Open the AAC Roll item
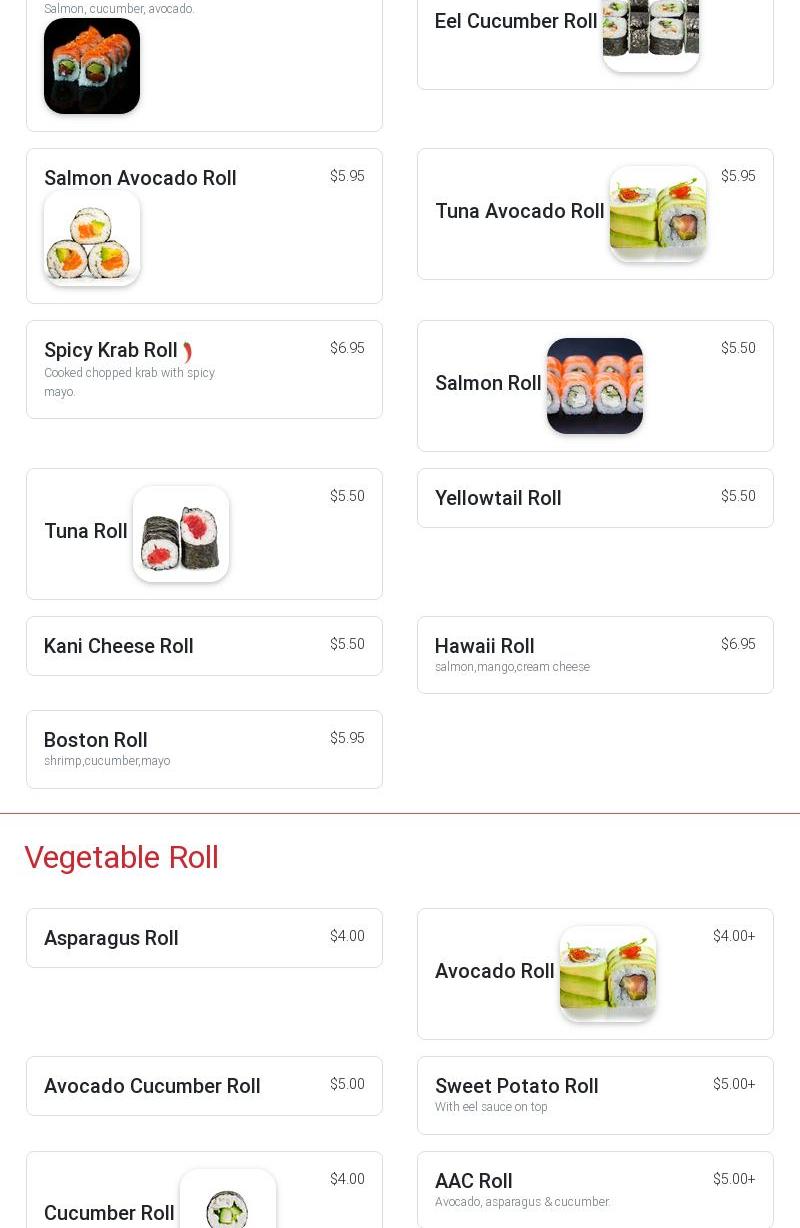The height and width of the screenshot is (1228, 800). pyautogui.click(x=595, y=1190)
